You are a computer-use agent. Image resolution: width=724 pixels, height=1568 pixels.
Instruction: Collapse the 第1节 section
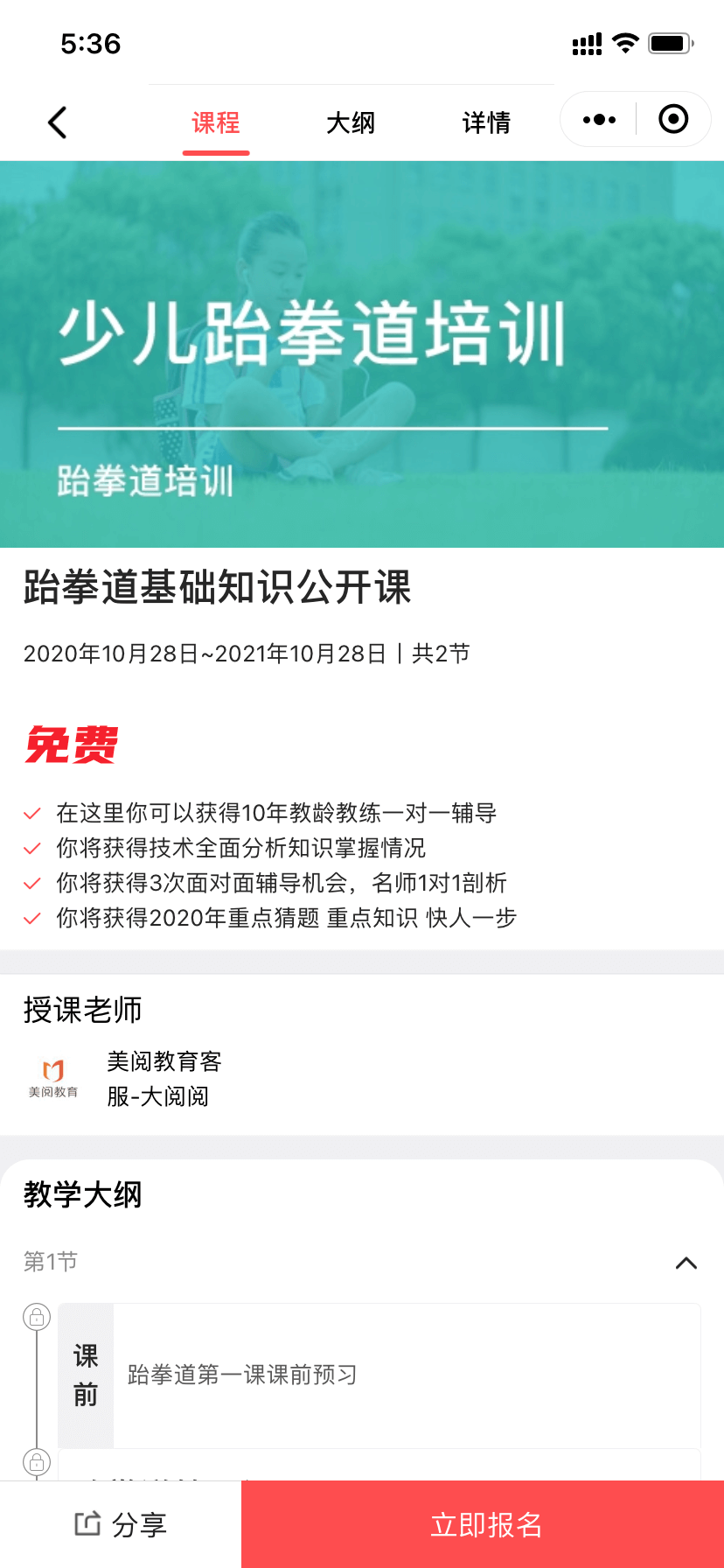(x=686, y=1263)
